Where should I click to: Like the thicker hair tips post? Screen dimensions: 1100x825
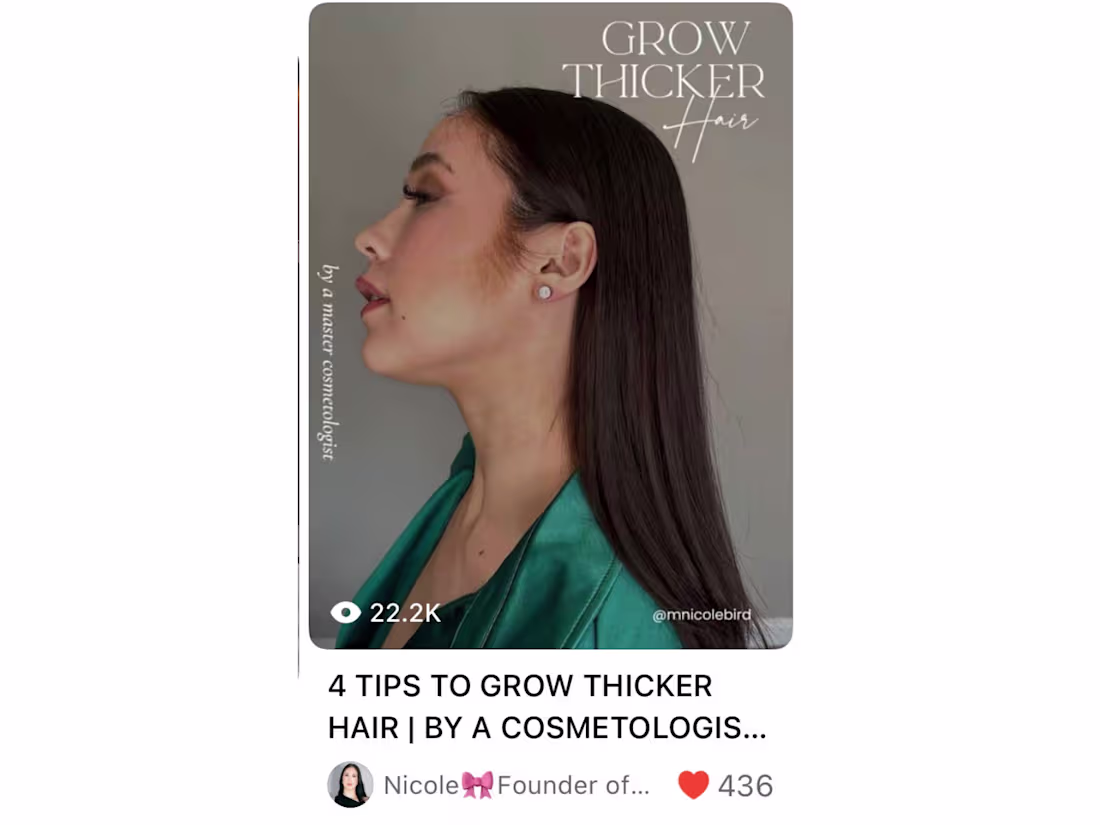[693, 785]
